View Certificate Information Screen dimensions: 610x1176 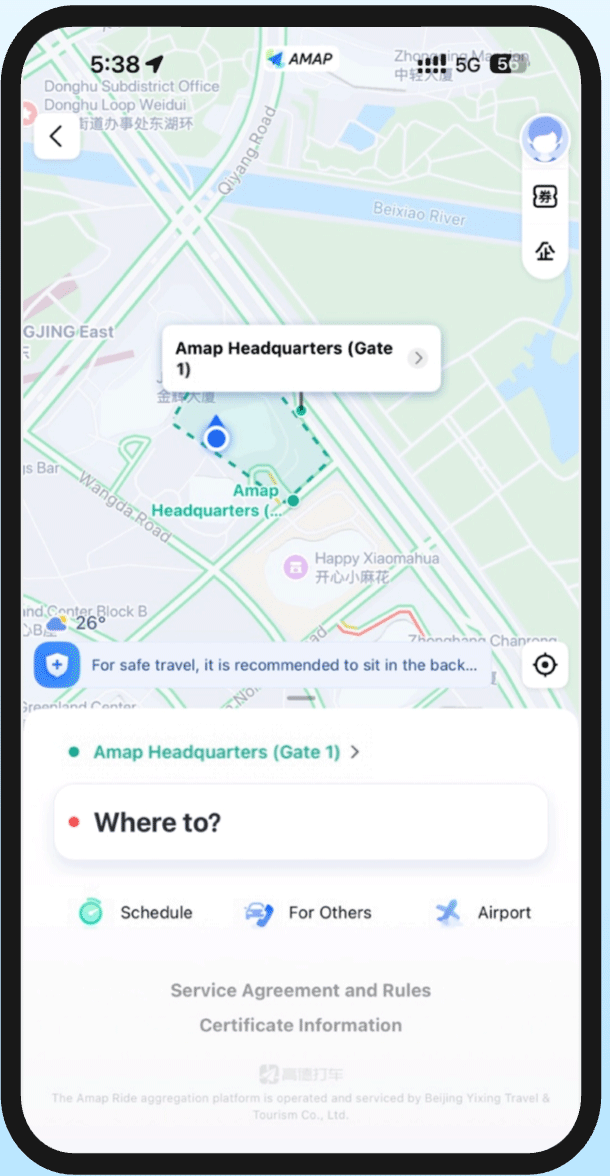(x=300, y=1025)
